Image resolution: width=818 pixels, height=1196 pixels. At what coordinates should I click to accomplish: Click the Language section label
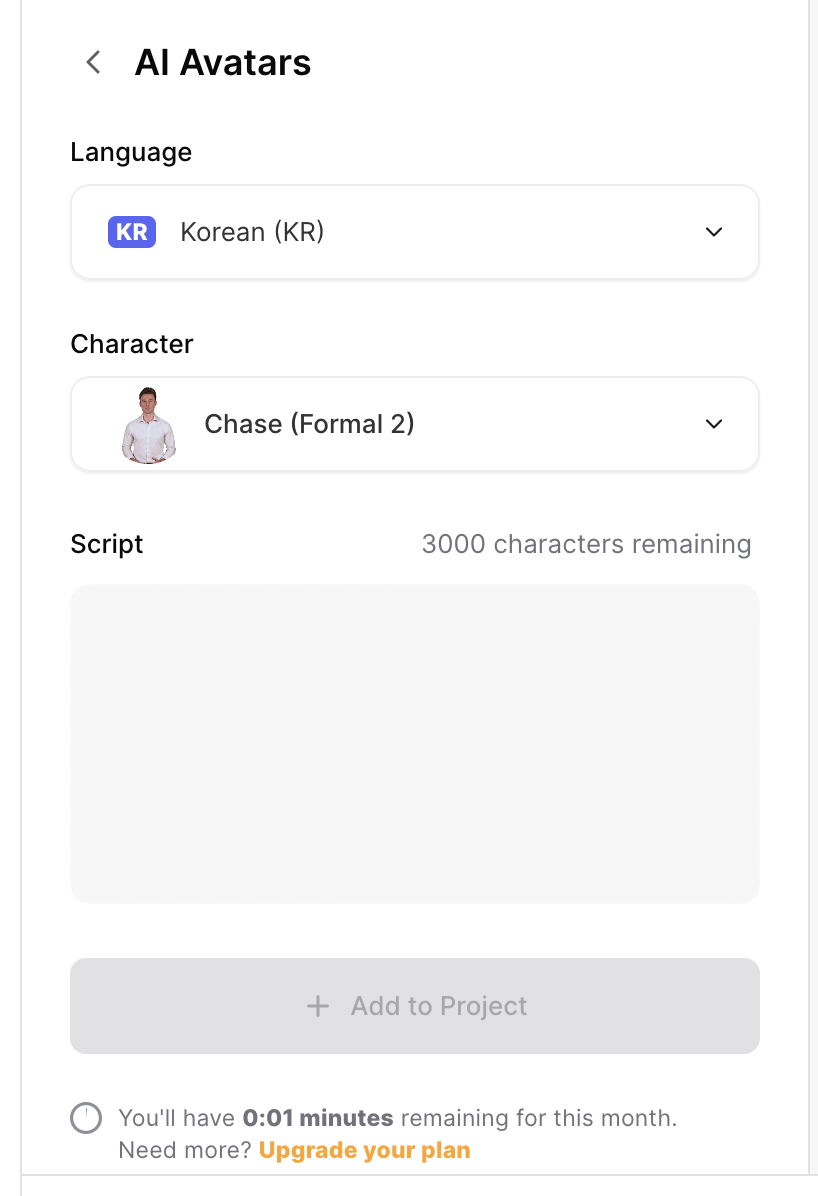click(130, 152)
